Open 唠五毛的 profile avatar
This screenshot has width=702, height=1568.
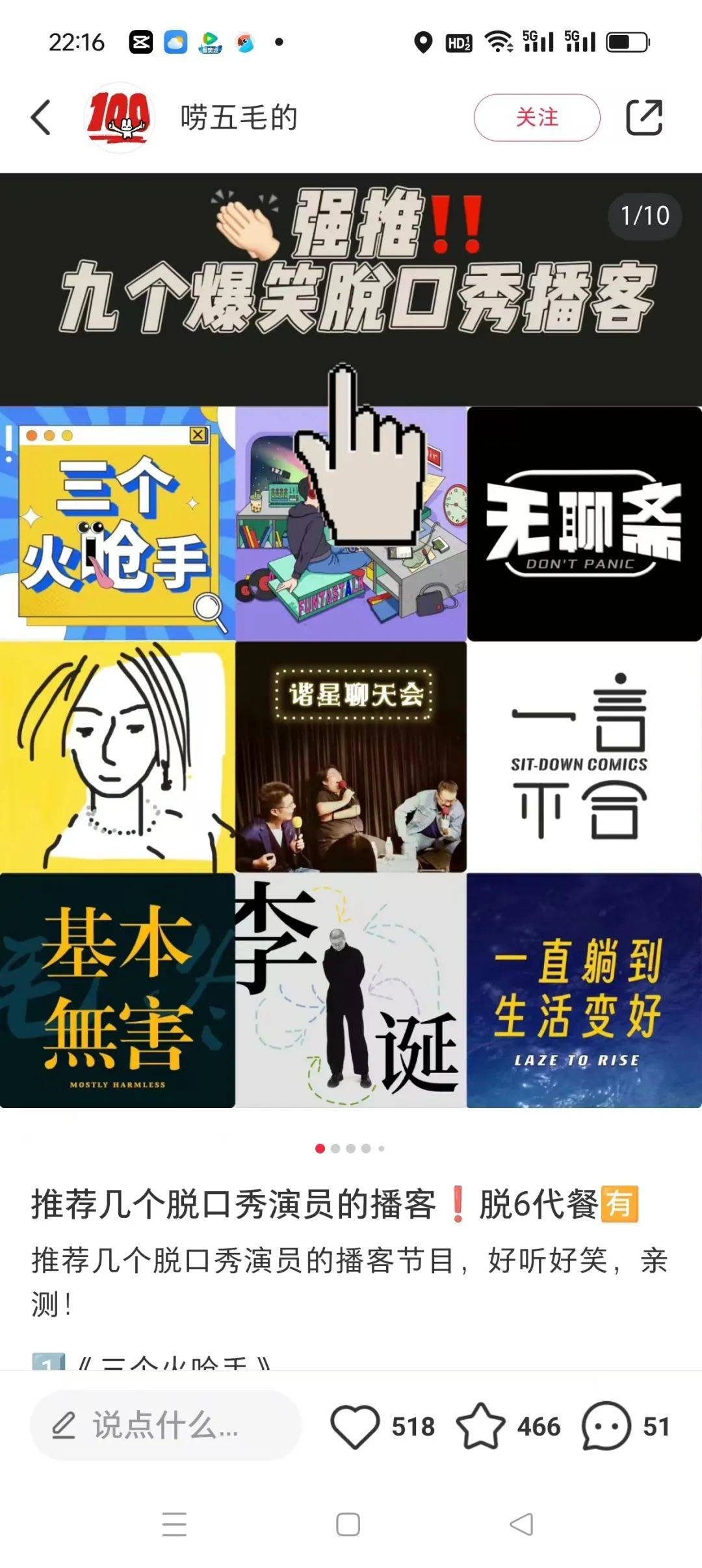[120, 118]
